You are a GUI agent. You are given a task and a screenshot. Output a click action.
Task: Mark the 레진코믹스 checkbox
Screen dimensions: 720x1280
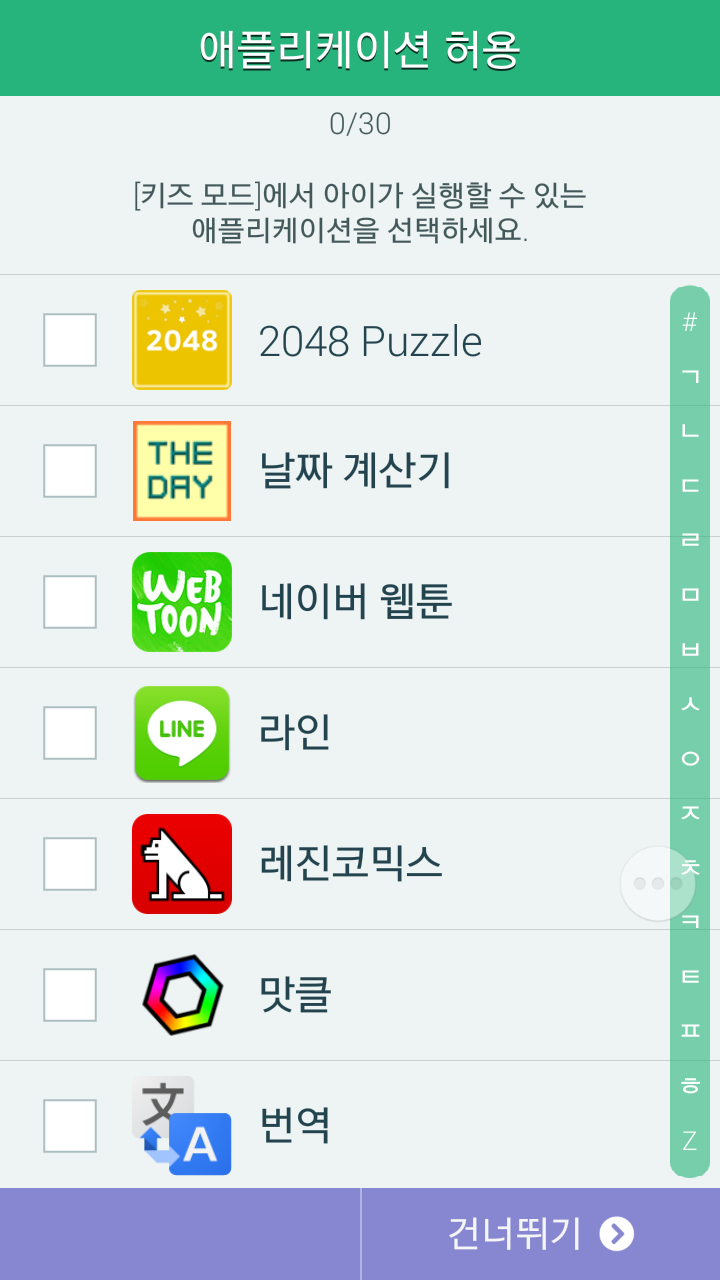tap(70, 864)
